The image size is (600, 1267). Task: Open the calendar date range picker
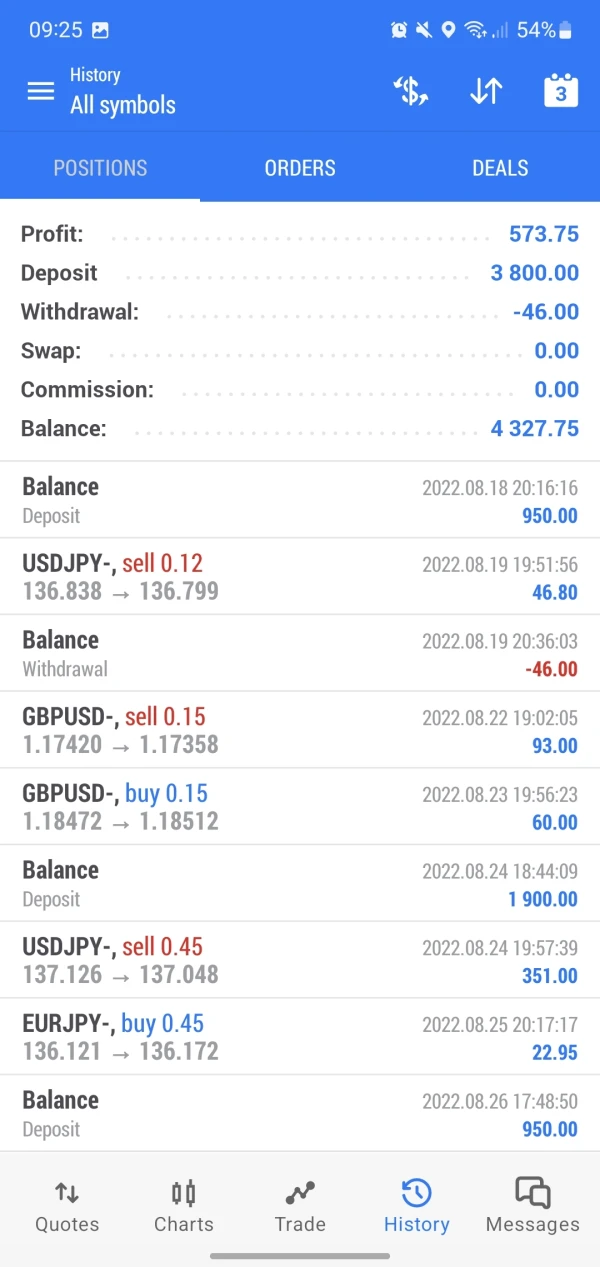(560, 91)
